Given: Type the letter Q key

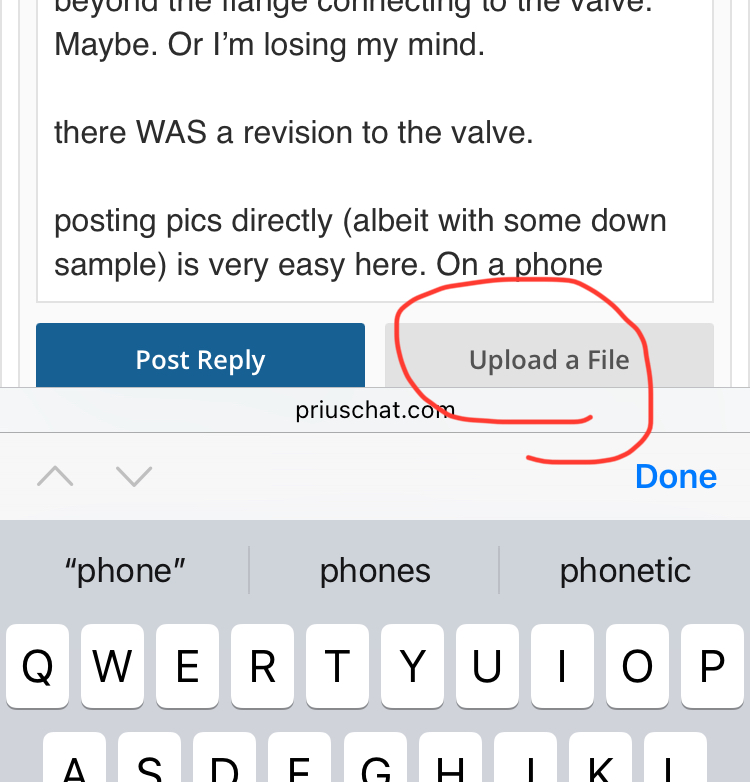Looking at the screenshot, I should (x=38, y=666).
